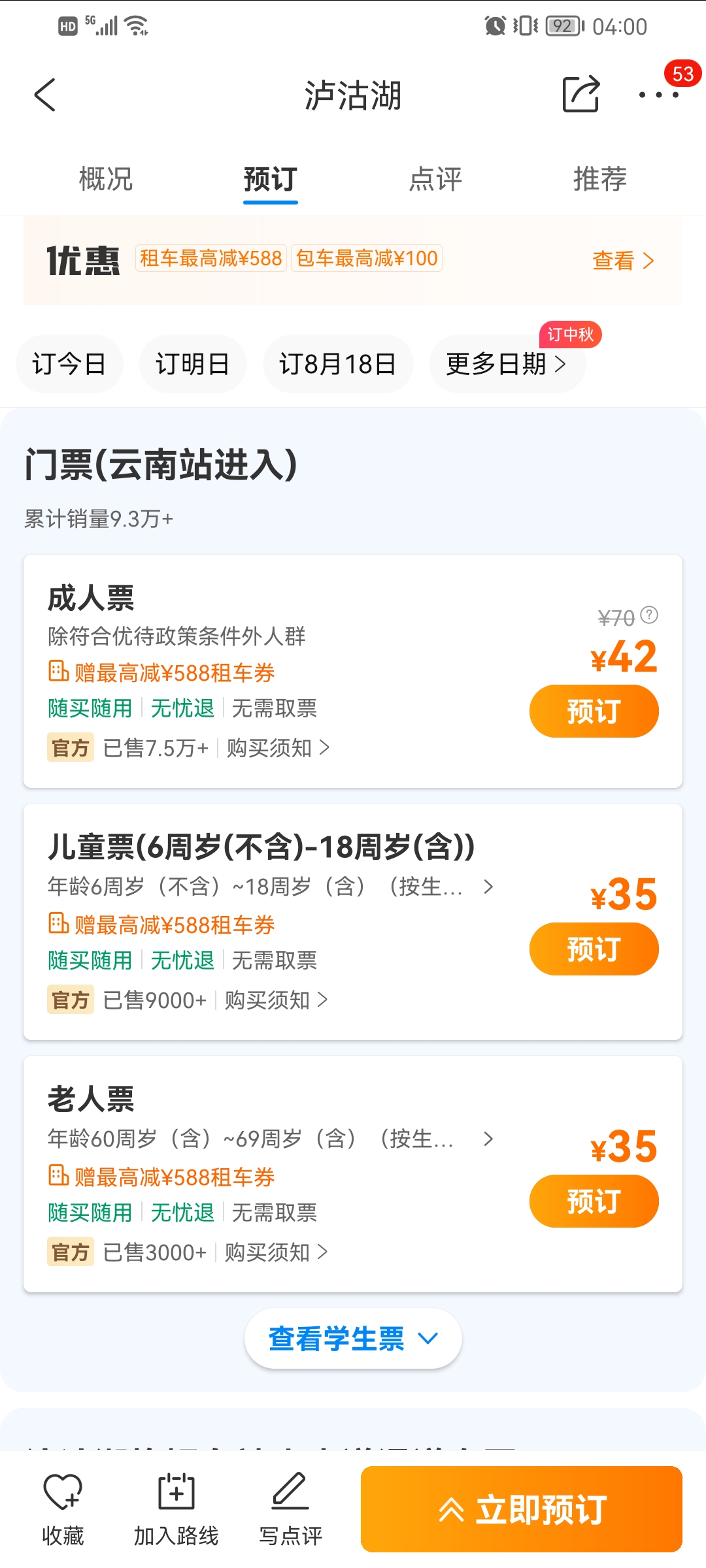Viewport: 706px width, 1568px height.
Task: Switch to the 概况 tab
Action: (x=105, y=179)
